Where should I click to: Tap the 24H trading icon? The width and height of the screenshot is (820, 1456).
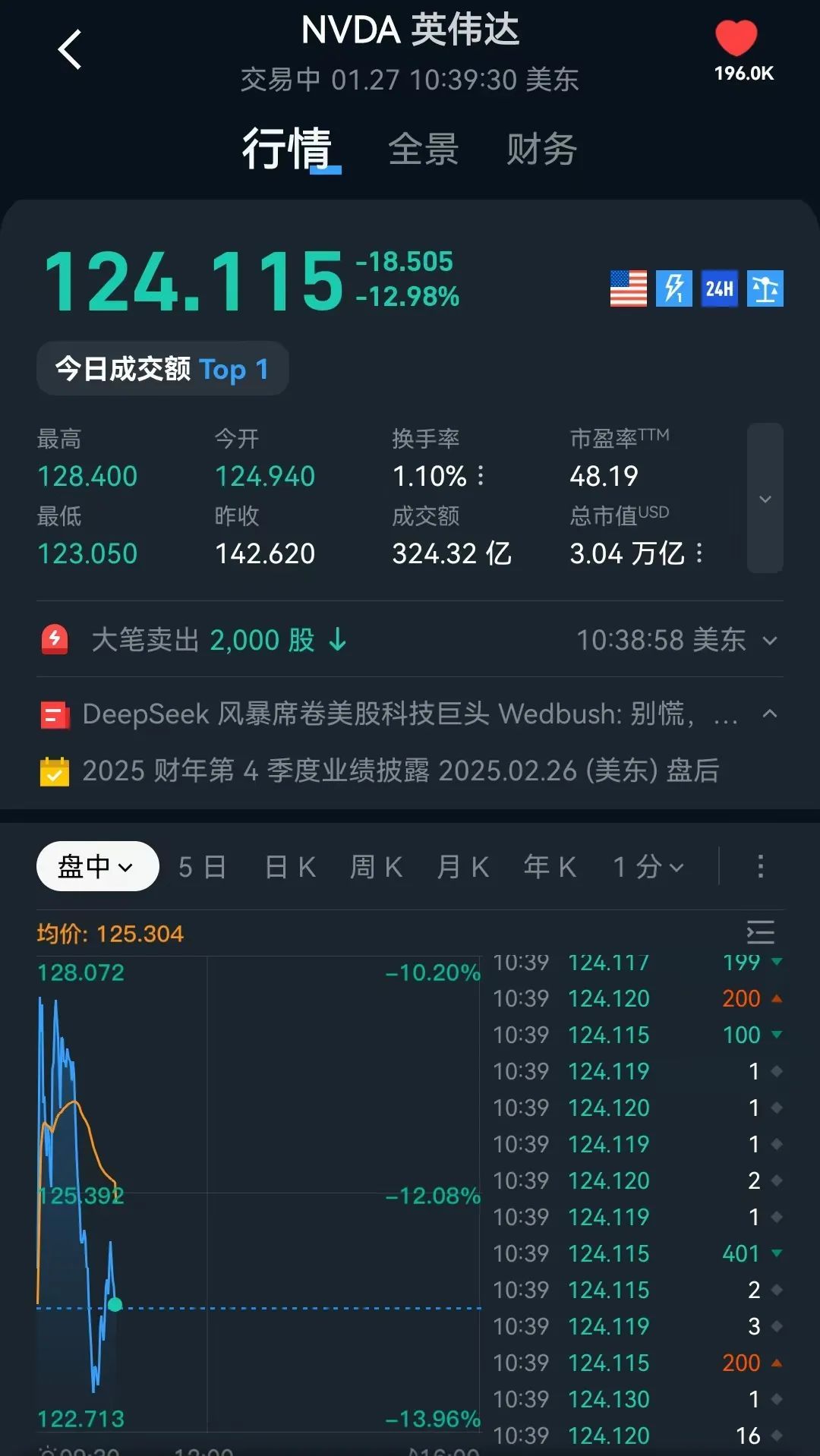(719, 288)
